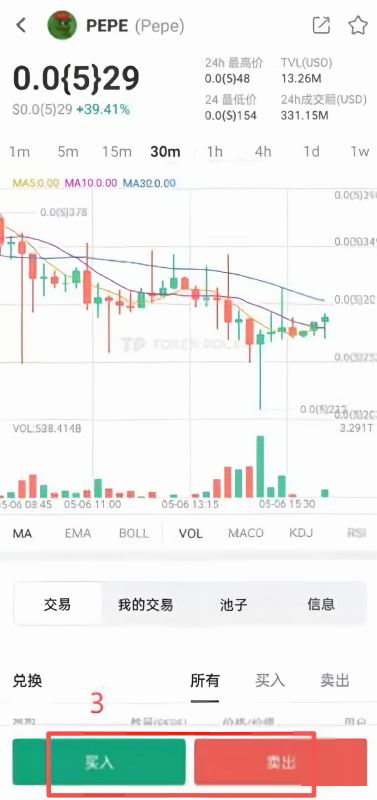Select the 15m chart interval

(x=117, y=152)
